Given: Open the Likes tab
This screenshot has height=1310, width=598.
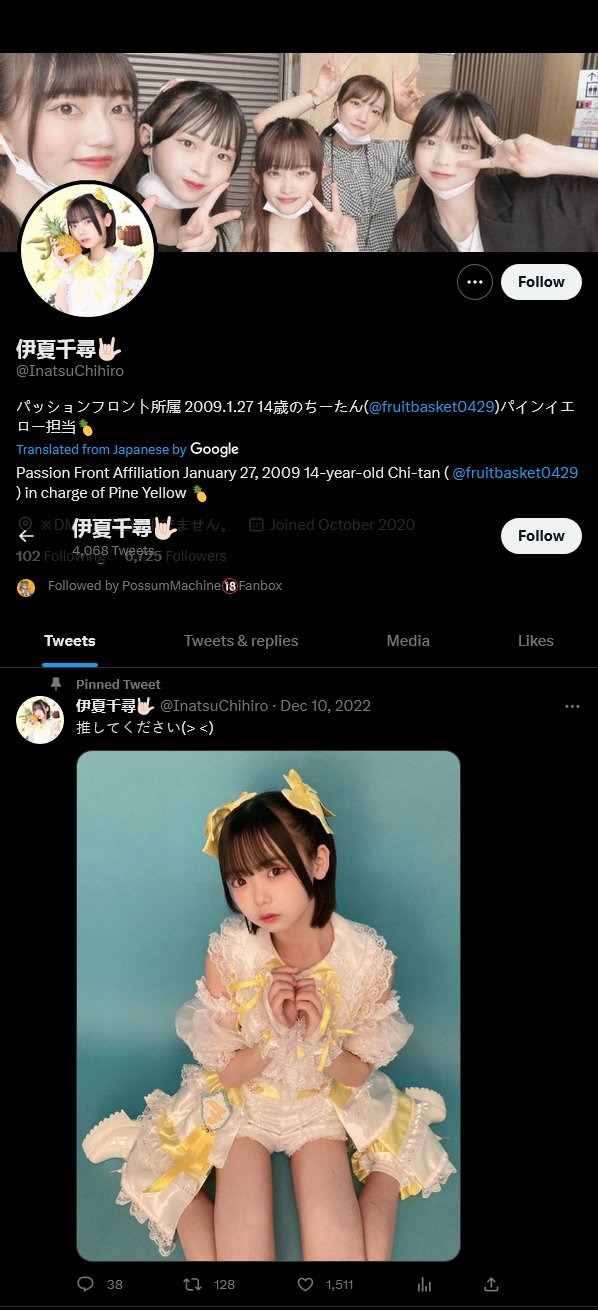Looking at the screenshot, I should click(536, 641).
